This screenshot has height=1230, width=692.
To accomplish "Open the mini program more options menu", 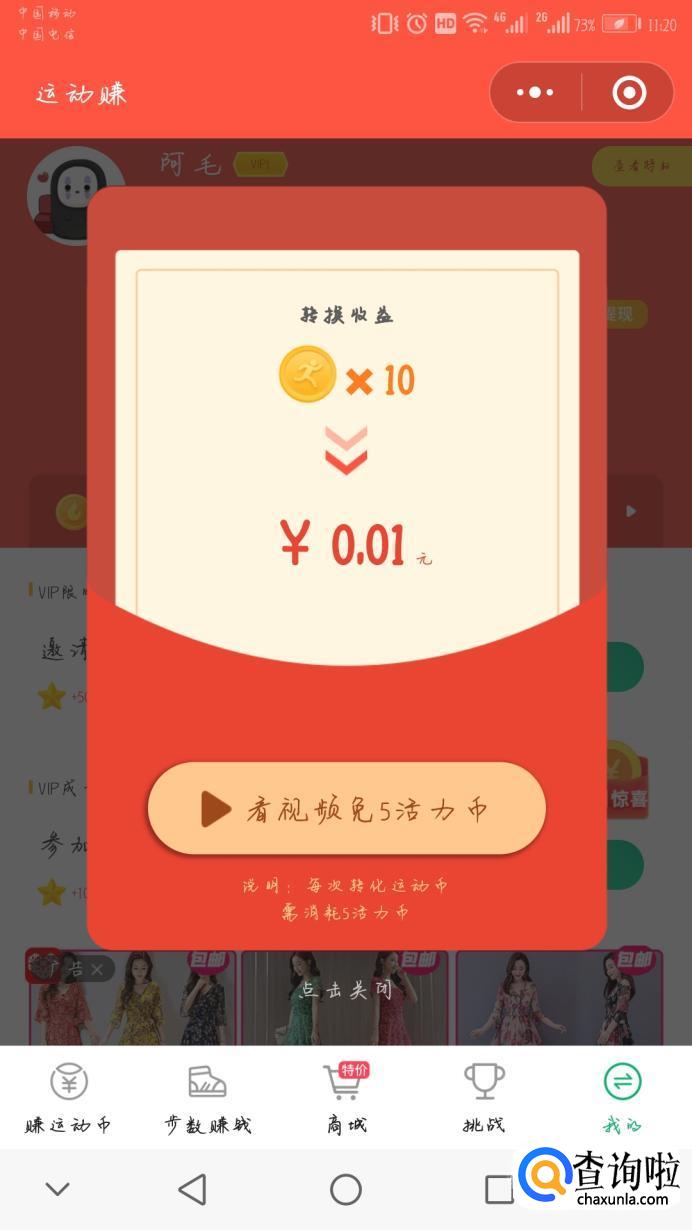I will click(535, 93).
